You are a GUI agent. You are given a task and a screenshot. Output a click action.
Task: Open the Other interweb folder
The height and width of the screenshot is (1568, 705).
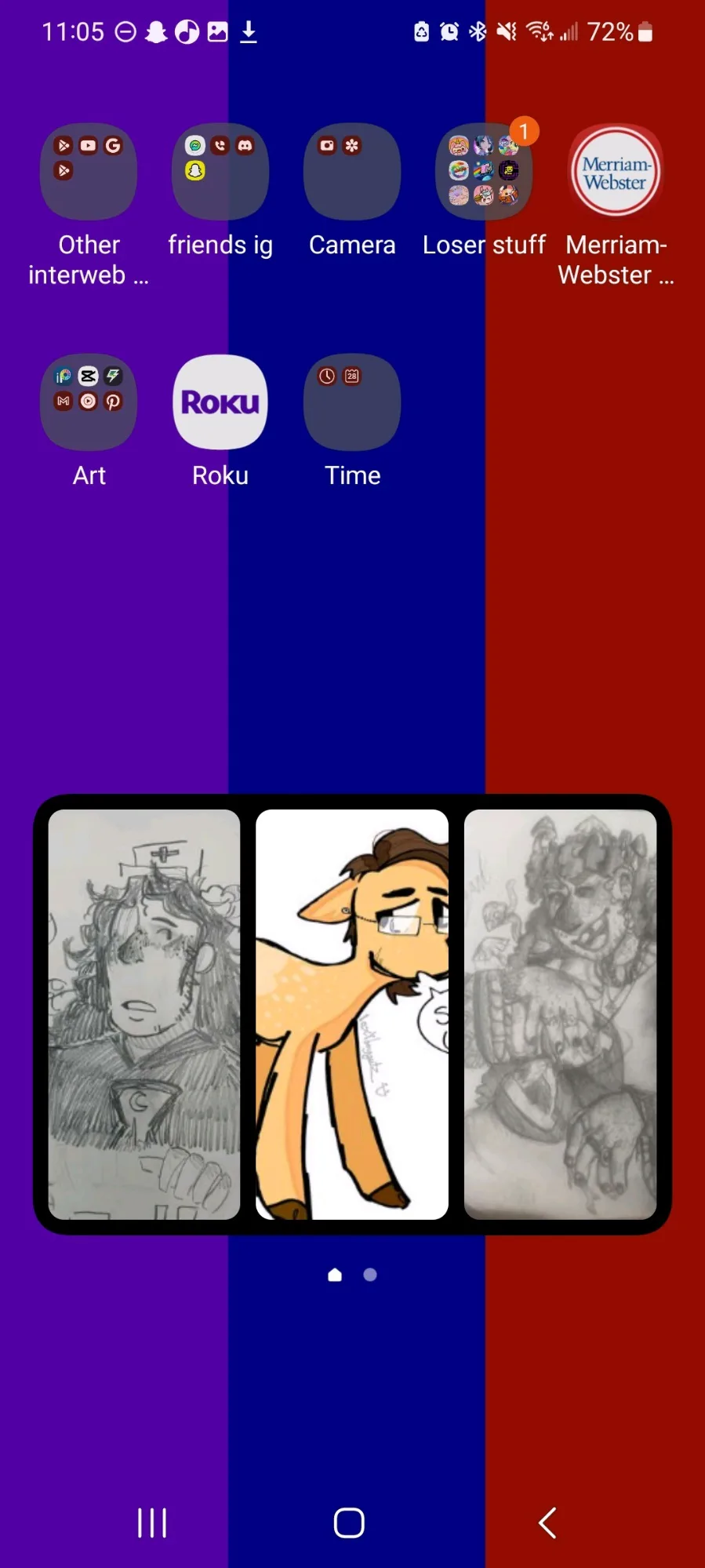[89, 171]
